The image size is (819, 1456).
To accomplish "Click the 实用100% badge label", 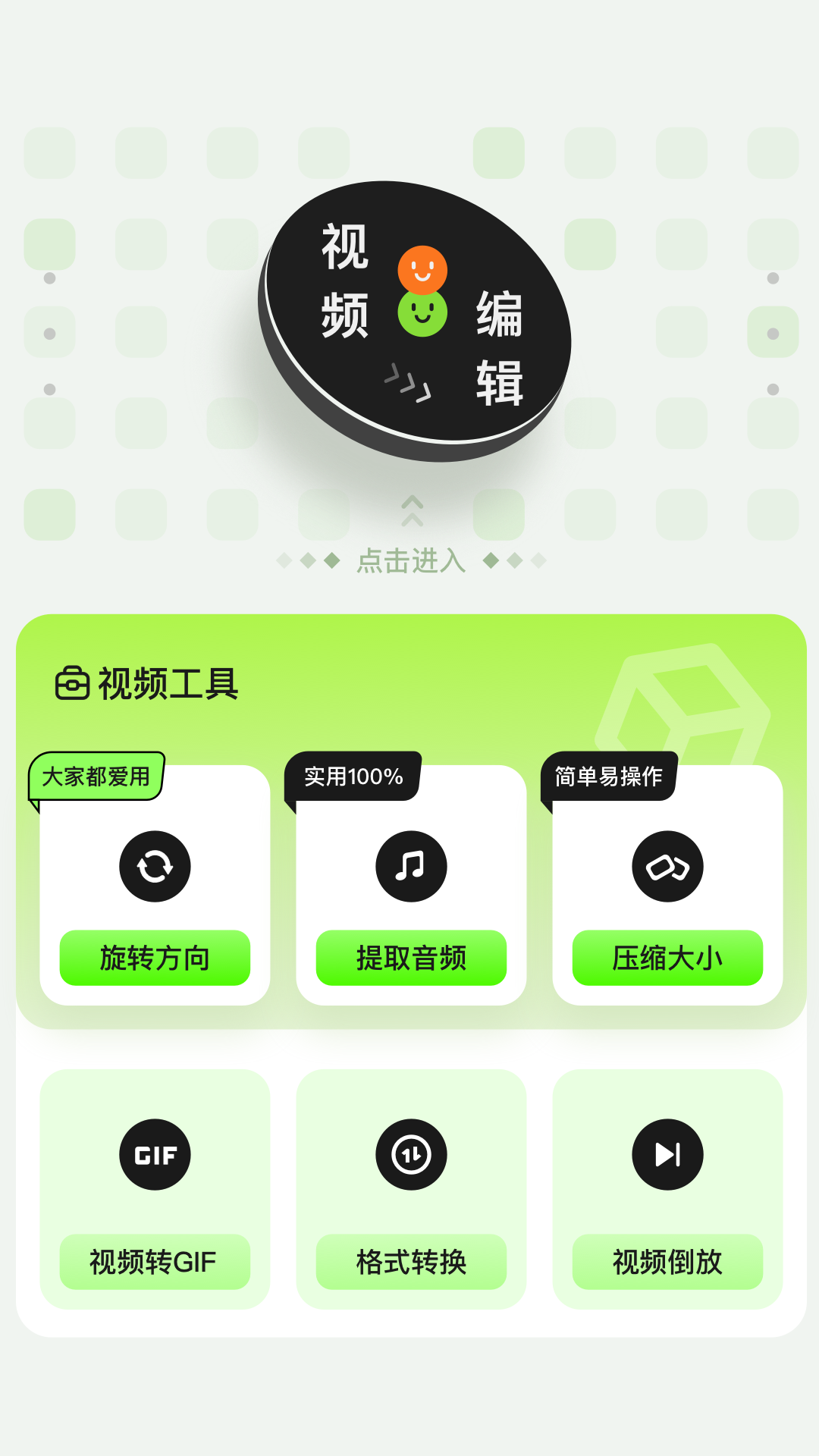I will pos(353,777).
